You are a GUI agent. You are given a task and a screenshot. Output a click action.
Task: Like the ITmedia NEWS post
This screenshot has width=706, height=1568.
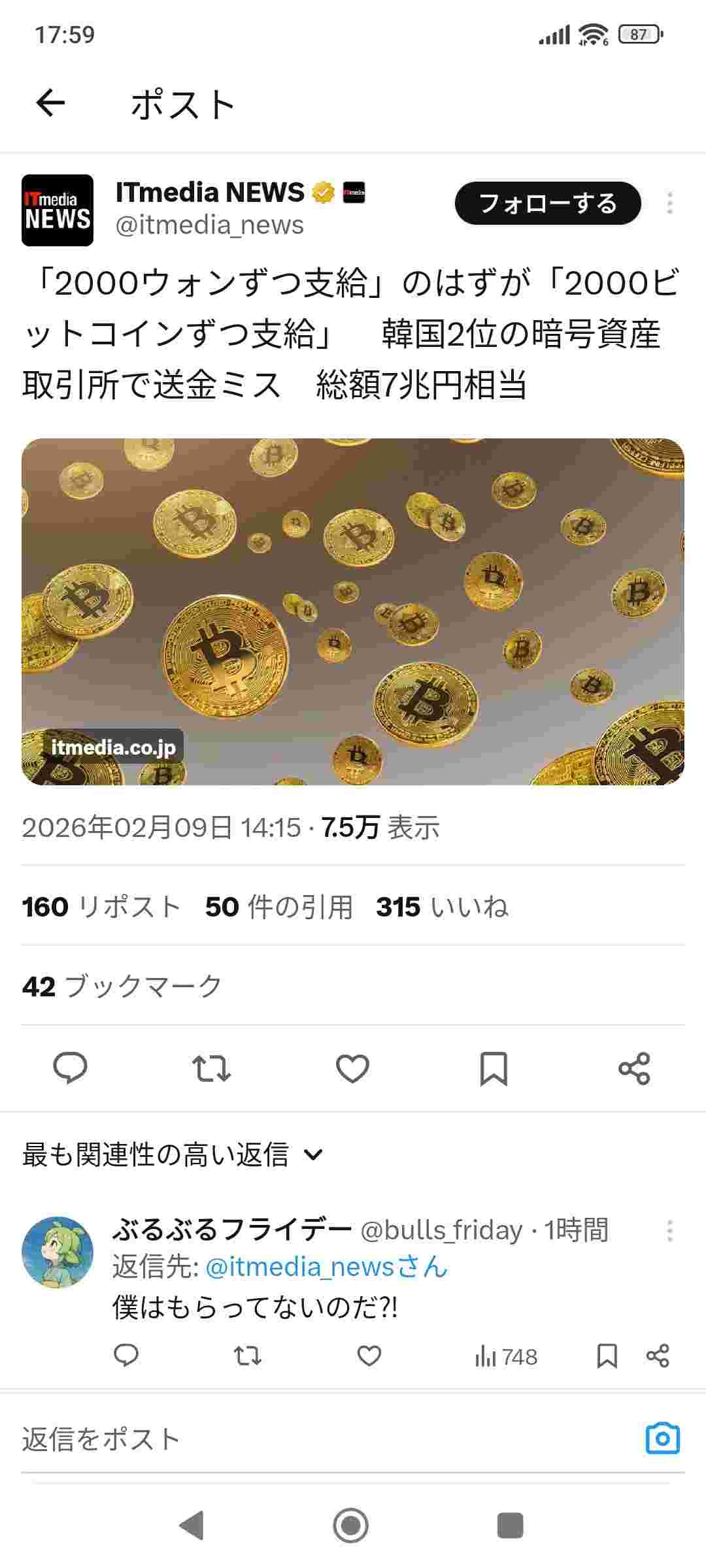[x=352, y=1069]
